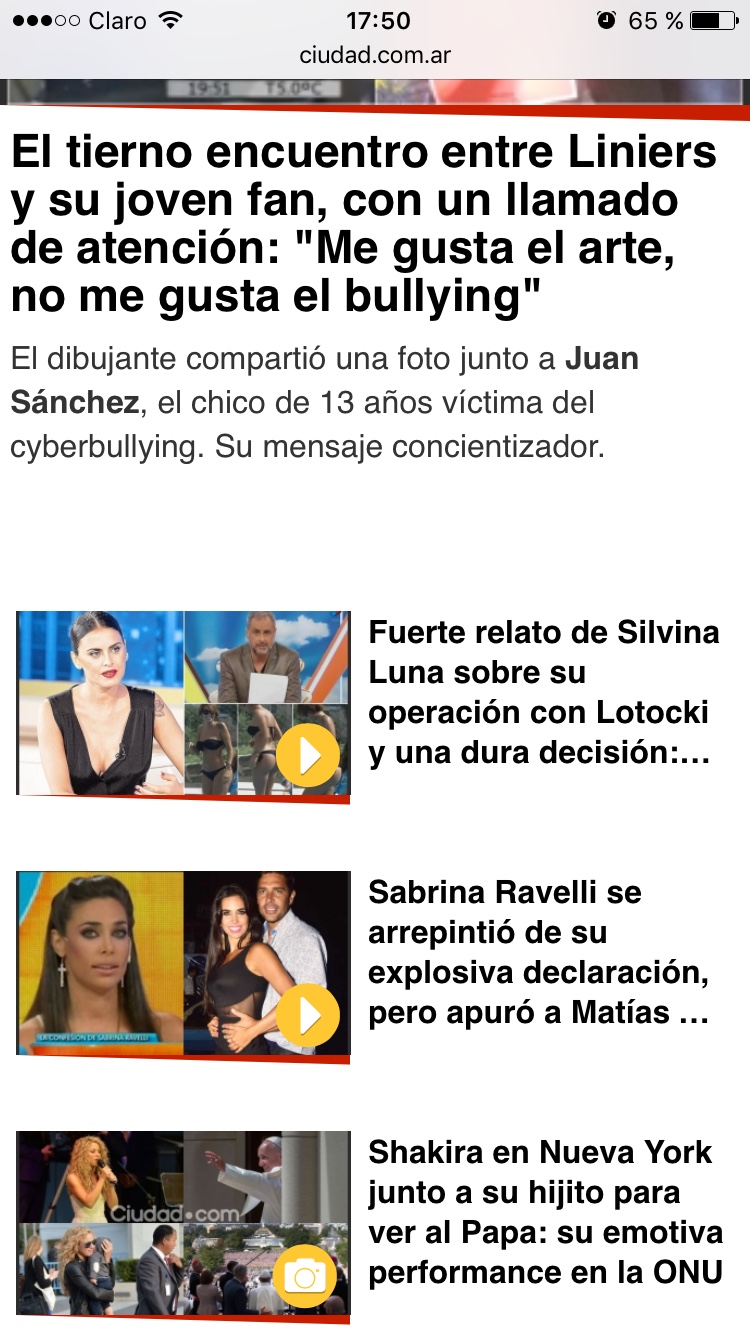This screenshot has width=750, height=1334.
Task: Tap the ciudad.com.ar address bar
Action: tap(375, 55)
